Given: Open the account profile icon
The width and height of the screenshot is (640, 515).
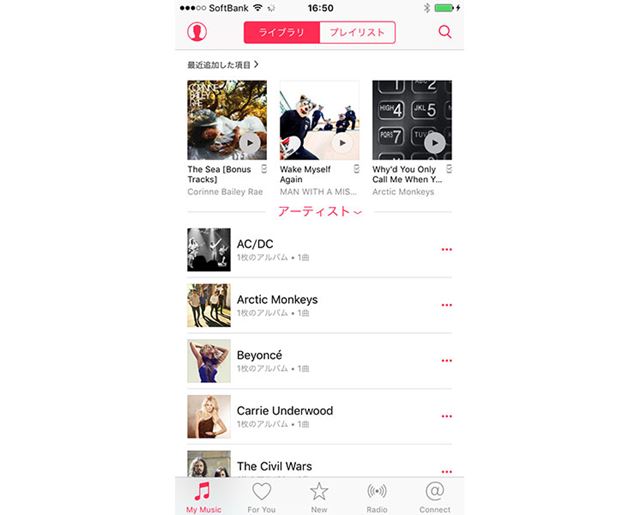Looking at the screenshot, I should coord(197,32).
